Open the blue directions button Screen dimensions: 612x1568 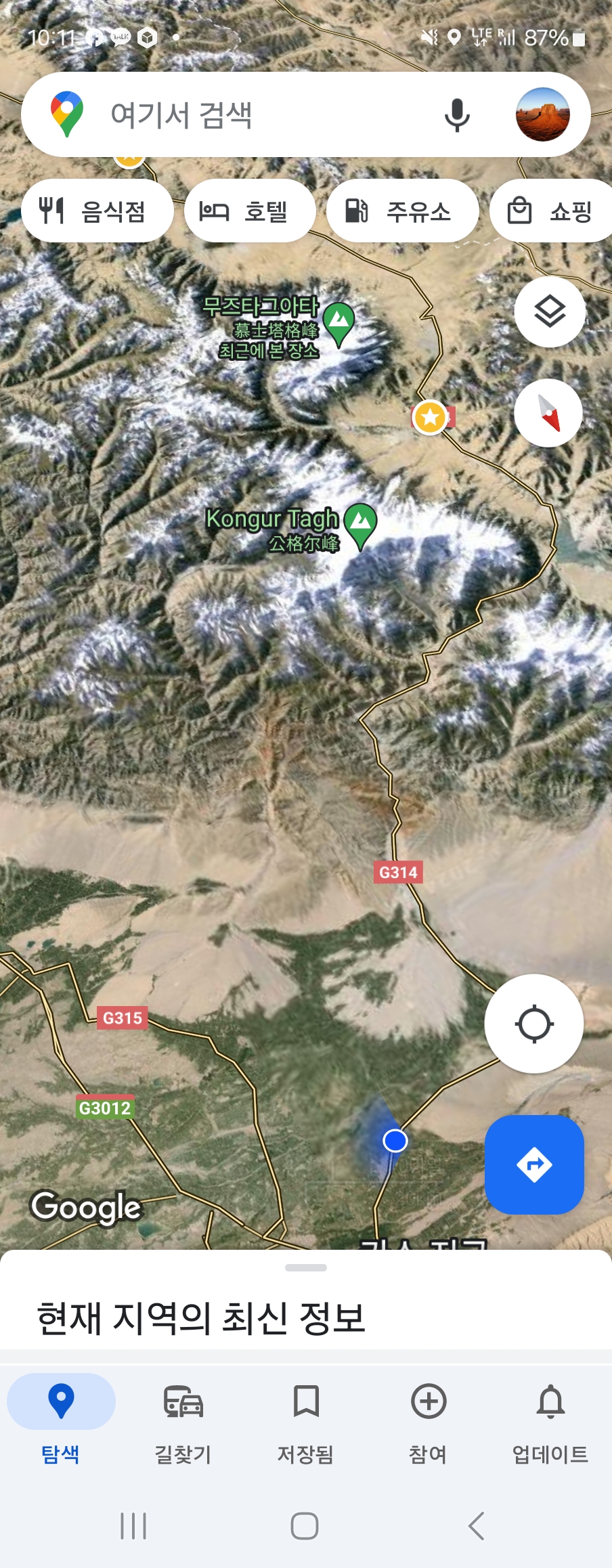(533, 1164)
